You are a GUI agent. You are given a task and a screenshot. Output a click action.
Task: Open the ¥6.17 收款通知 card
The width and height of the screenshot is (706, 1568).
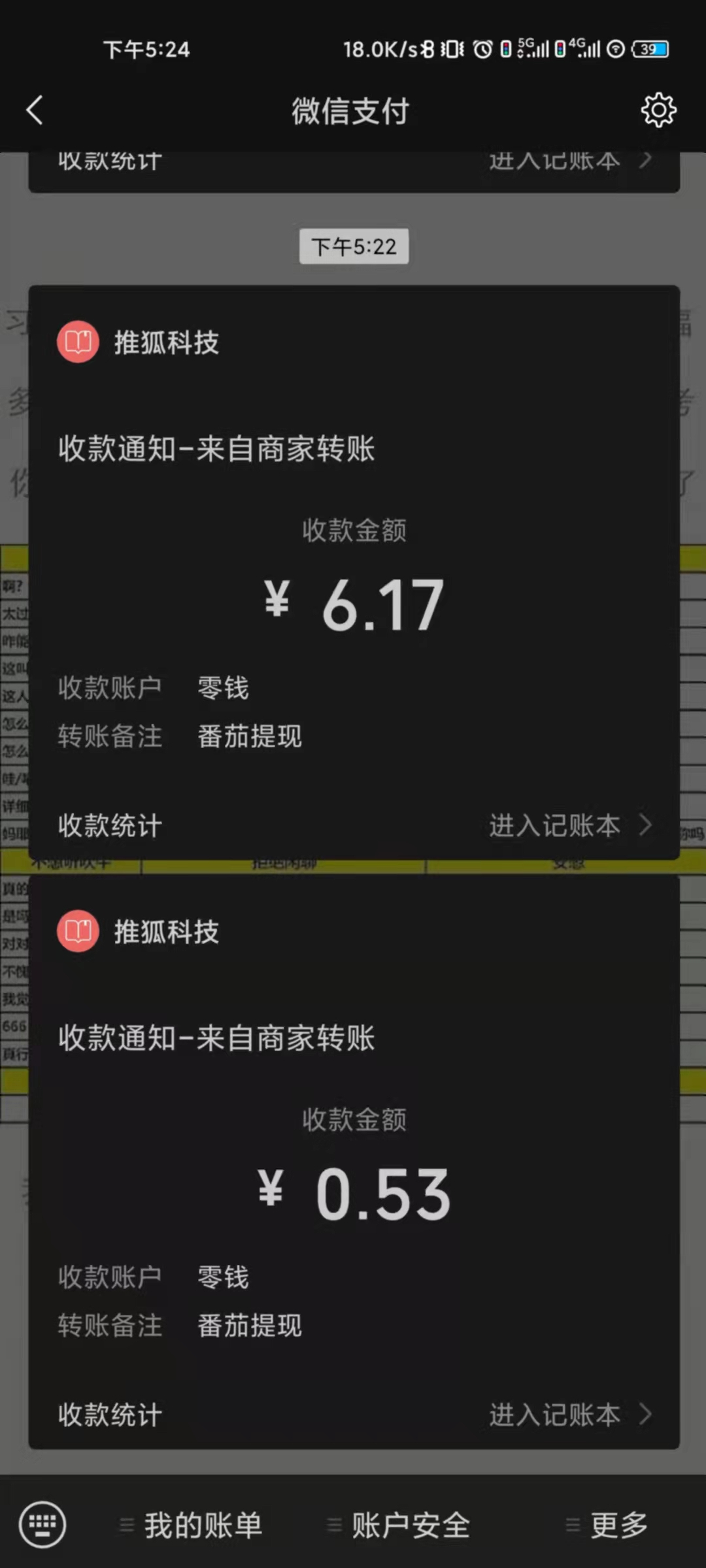[x=353, y=523]
